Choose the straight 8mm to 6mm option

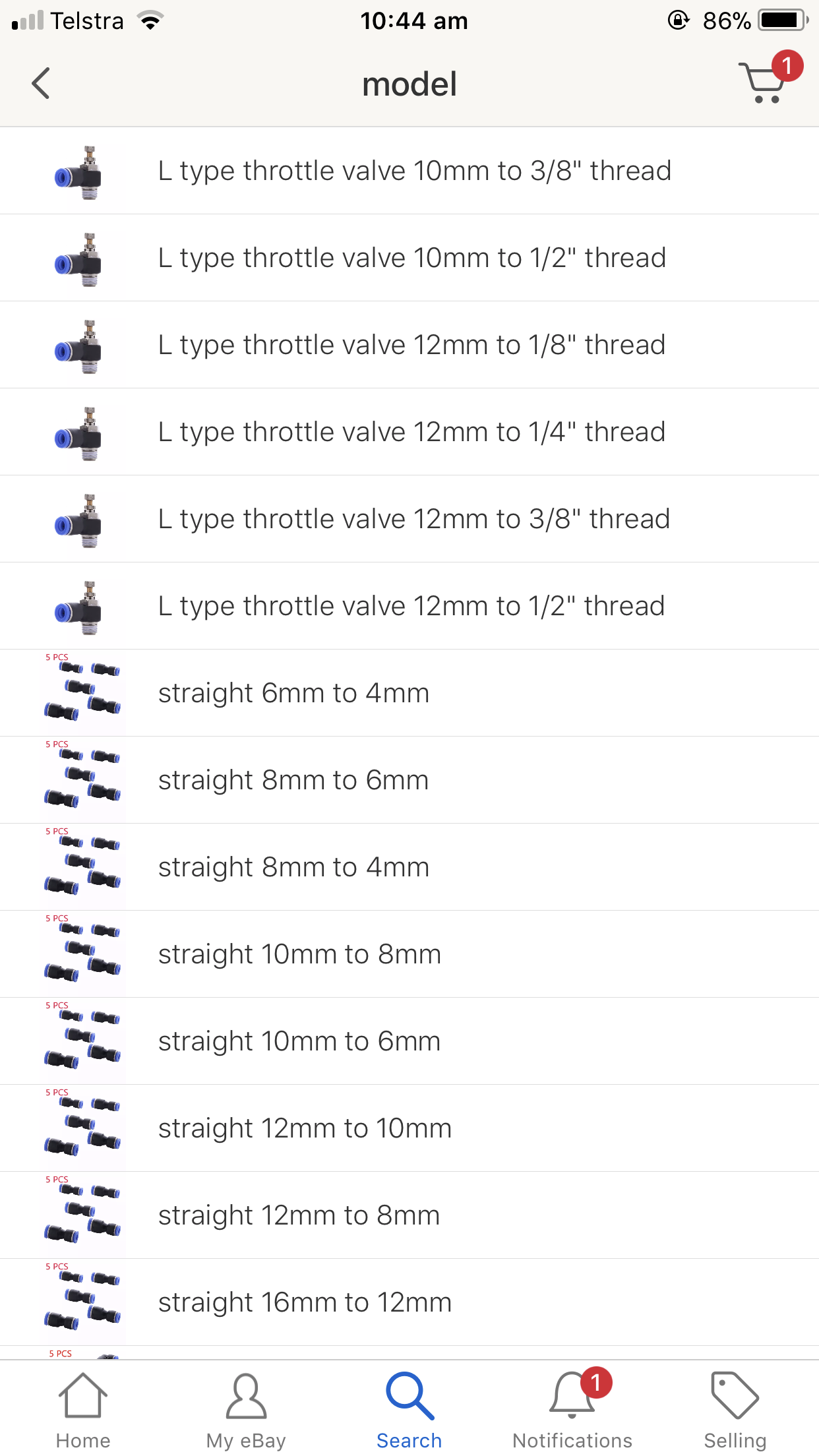293,780
